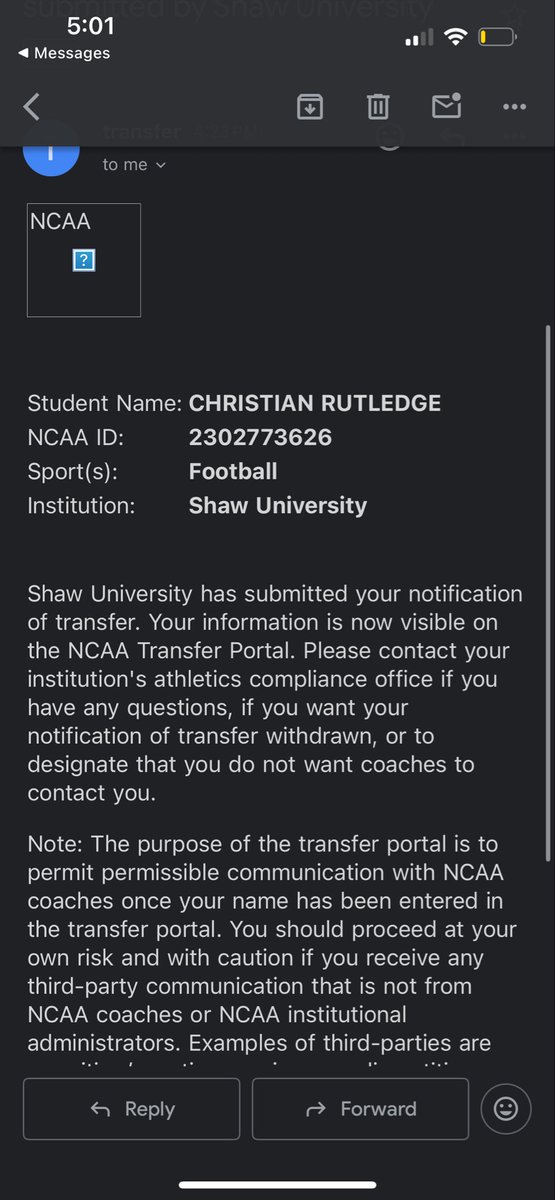
Task: Reply to this email
Action: coord(132,1109)
